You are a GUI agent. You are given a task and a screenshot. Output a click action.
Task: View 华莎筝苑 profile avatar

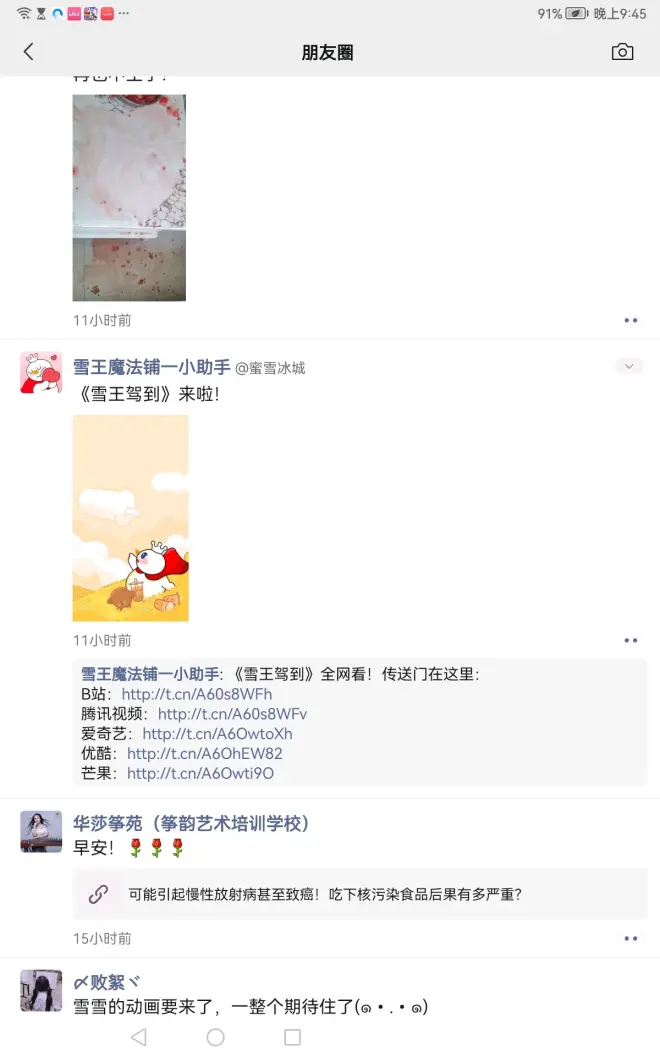pos(41,831)
